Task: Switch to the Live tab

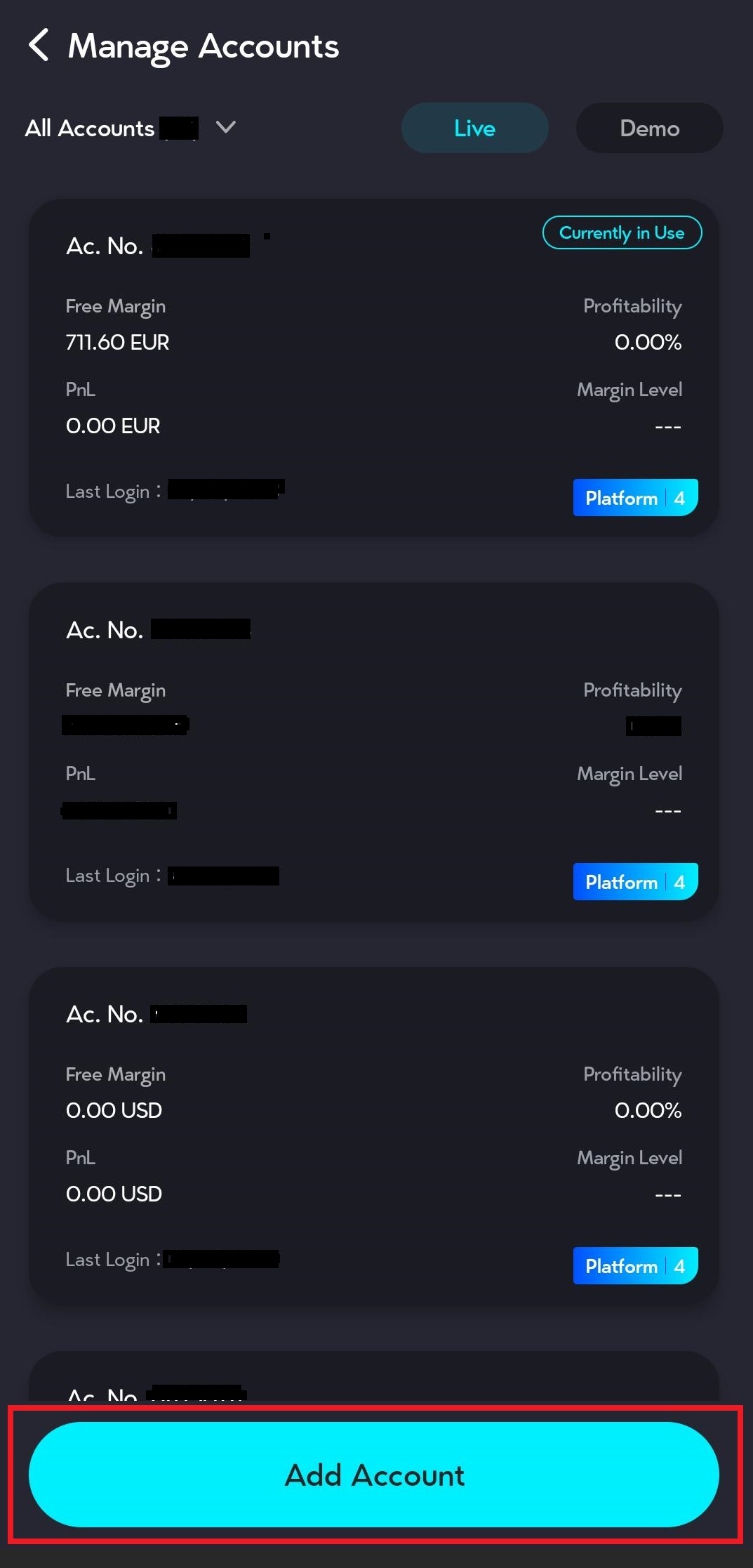Action: pyautogui.click(x=474, y=128)
